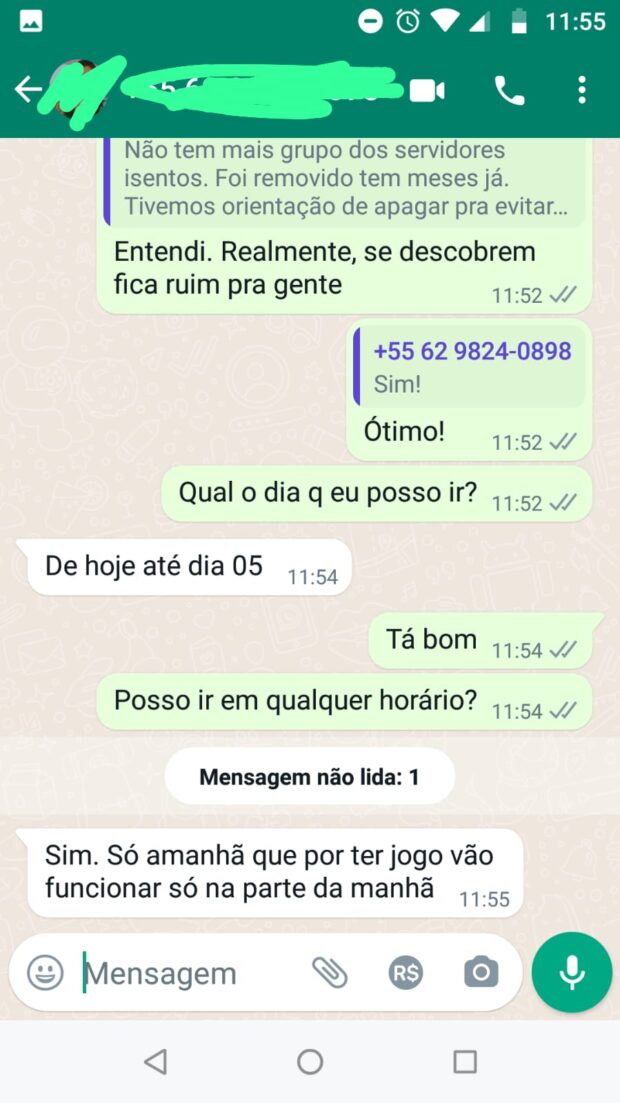Focus the Mensagem text field

point(190,973)
